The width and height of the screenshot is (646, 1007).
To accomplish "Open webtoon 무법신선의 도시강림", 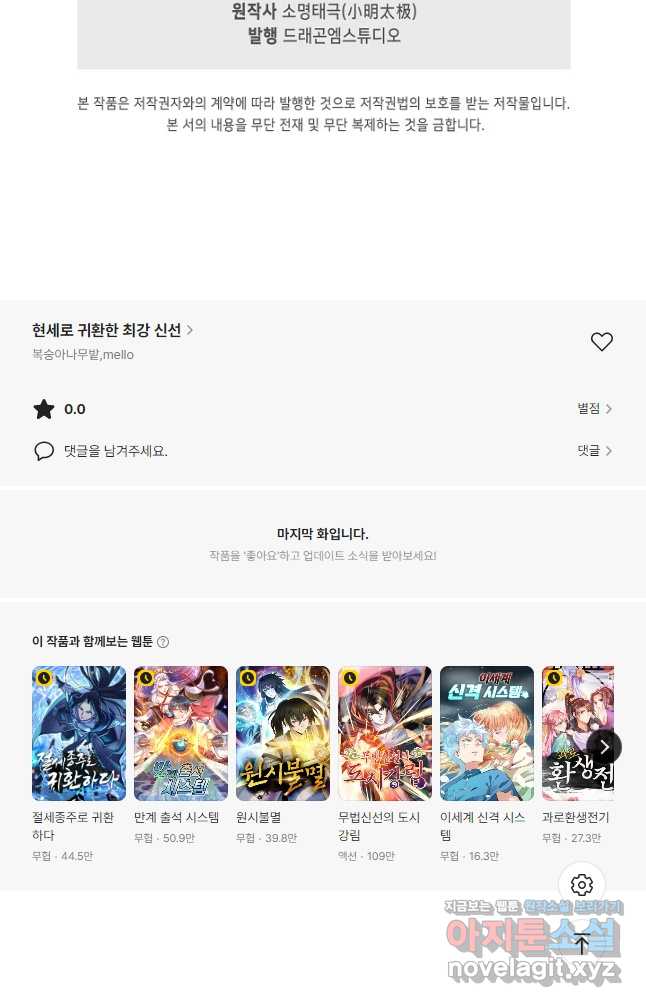I will (385, 733).
